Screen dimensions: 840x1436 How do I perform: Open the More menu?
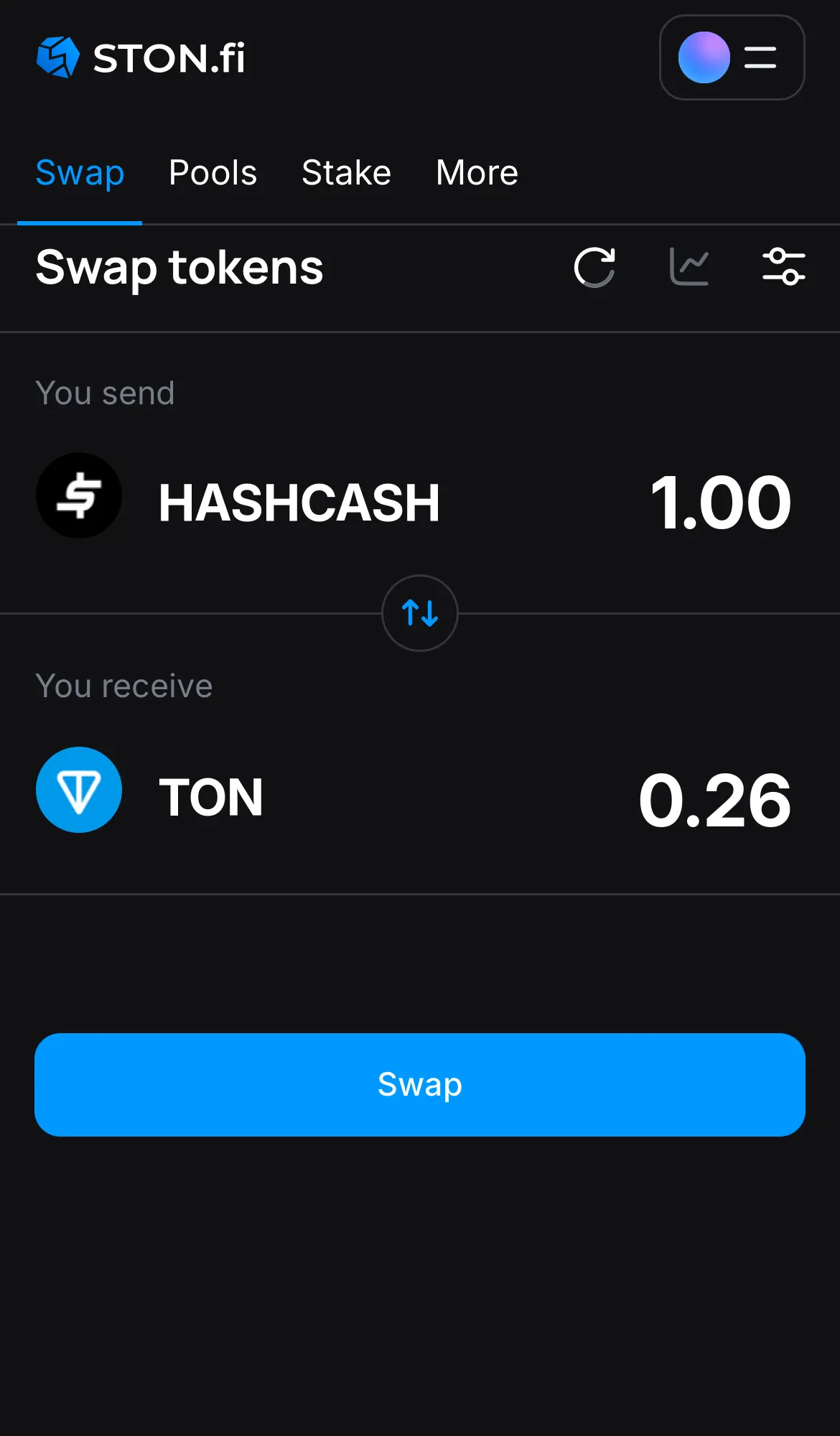pyautogui.click(x=477, y=173)
